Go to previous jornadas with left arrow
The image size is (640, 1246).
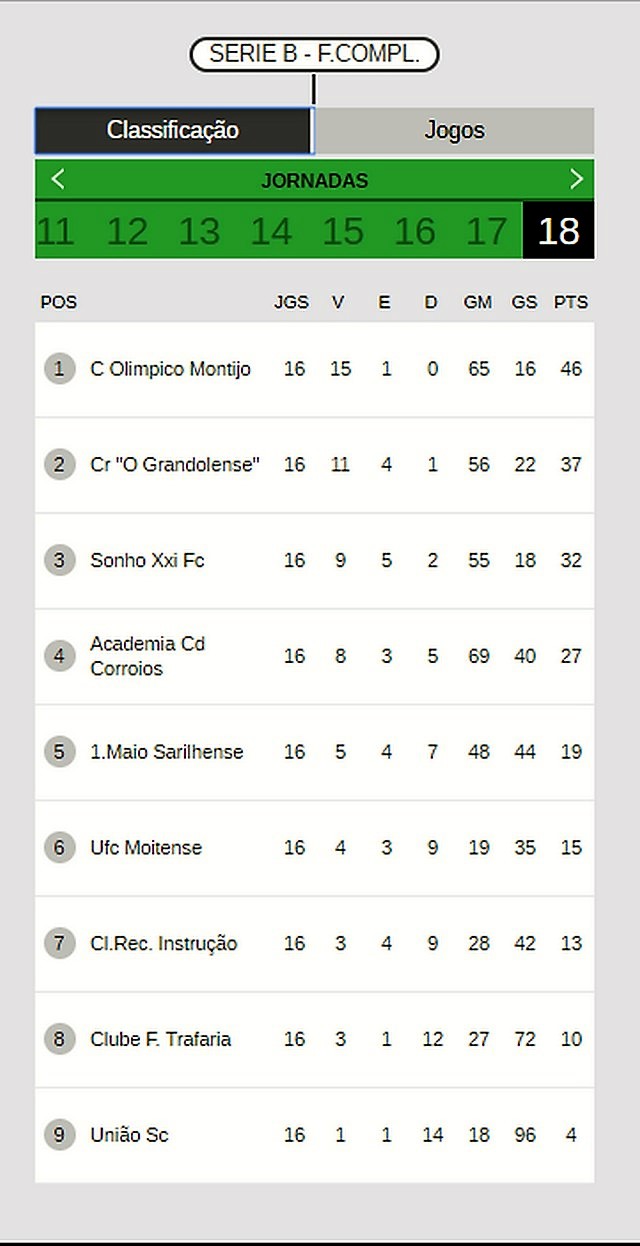58,179
